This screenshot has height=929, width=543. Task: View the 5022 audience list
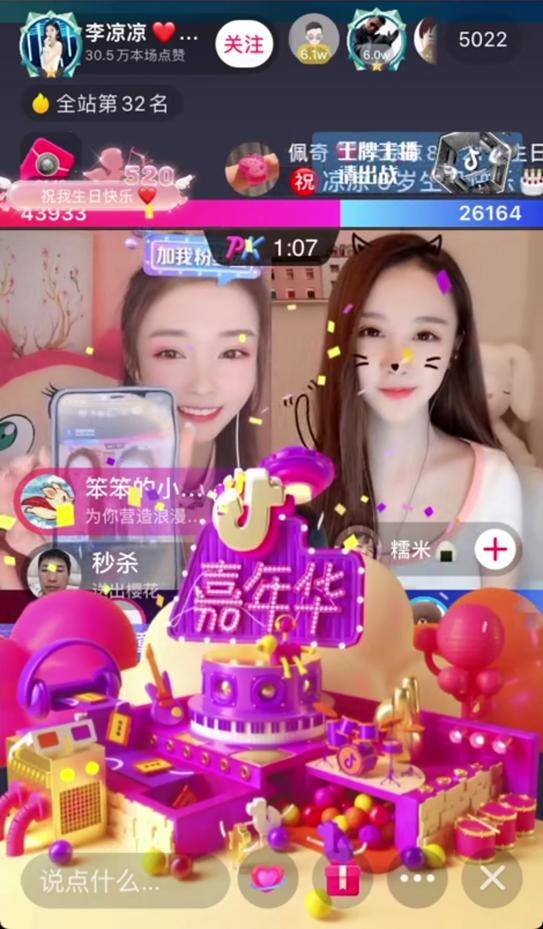tap(483, 40)
